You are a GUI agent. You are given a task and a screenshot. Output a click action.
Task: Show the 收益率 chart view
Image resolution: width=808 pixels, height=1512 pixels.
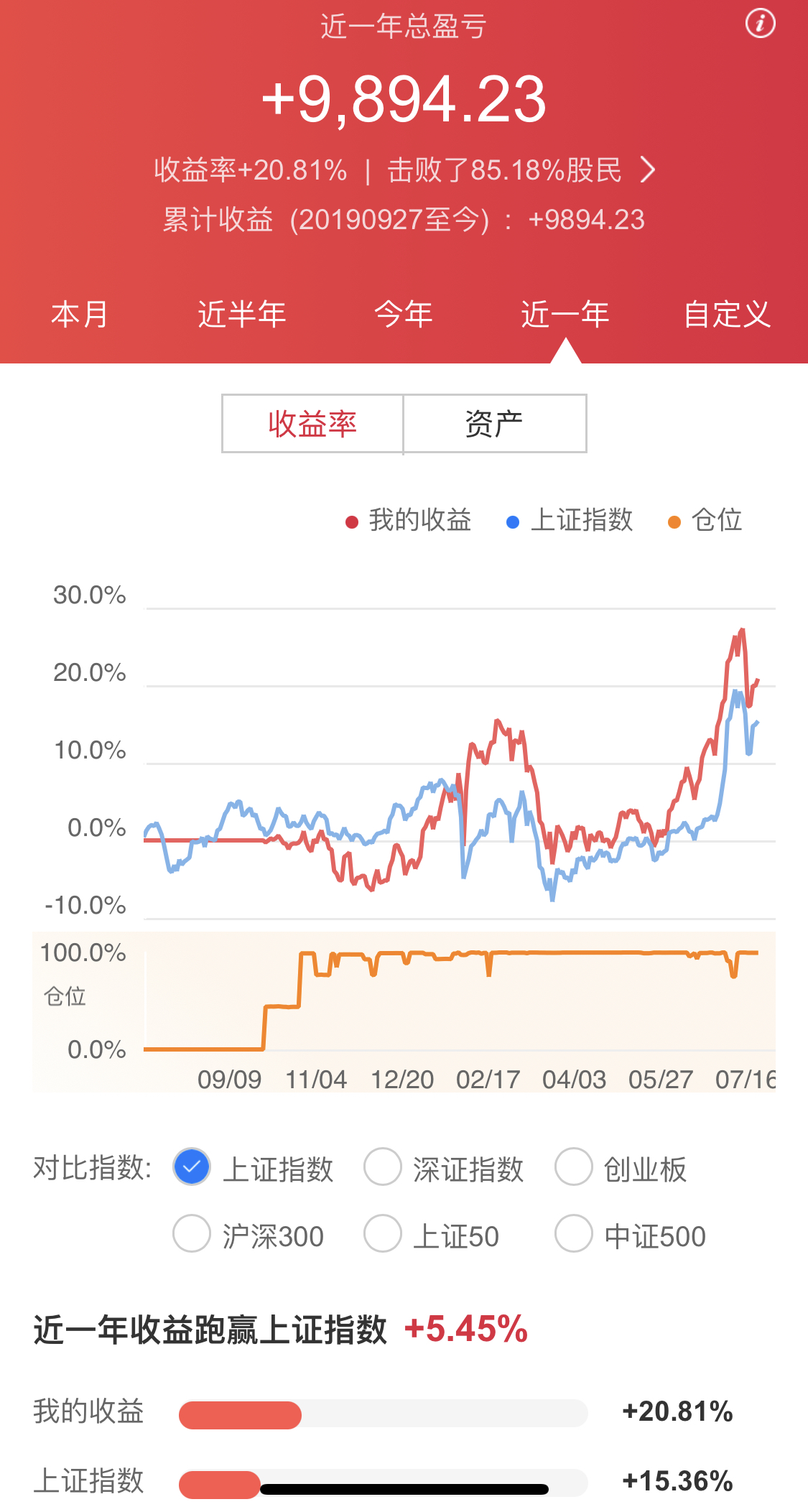click(x=312, y=424)
